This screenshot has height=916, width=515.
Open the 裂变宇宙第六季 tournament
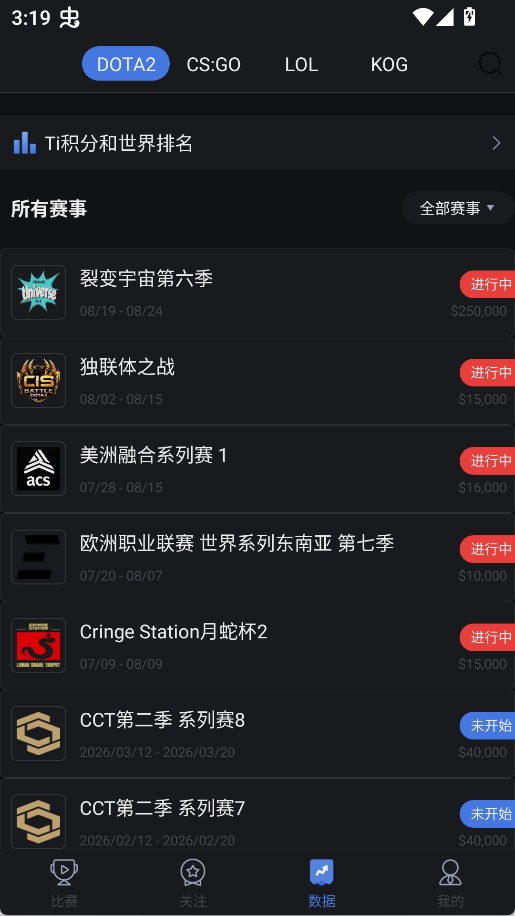click(x=258, y=292)
